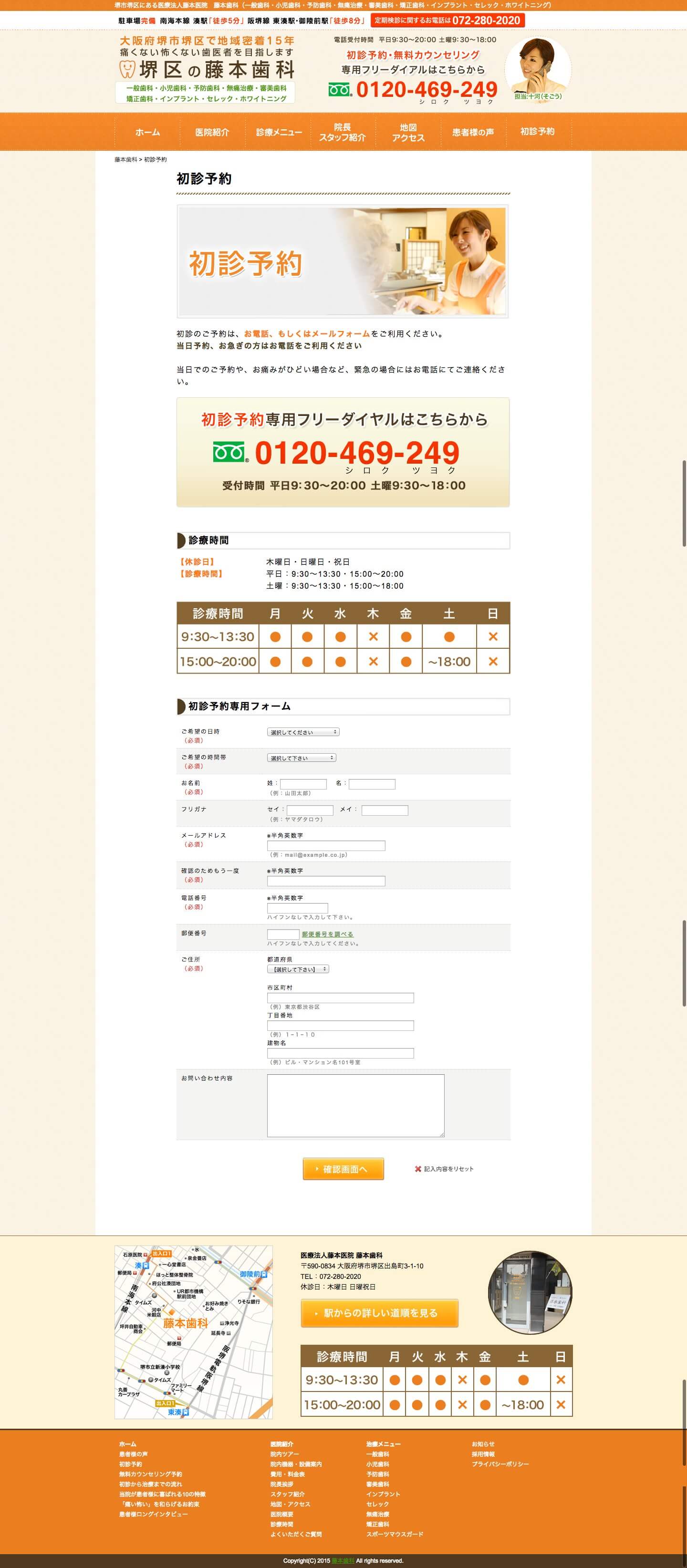
Task: Expand the ご希望の時間帯 dropdown
Action: [301, 758]
